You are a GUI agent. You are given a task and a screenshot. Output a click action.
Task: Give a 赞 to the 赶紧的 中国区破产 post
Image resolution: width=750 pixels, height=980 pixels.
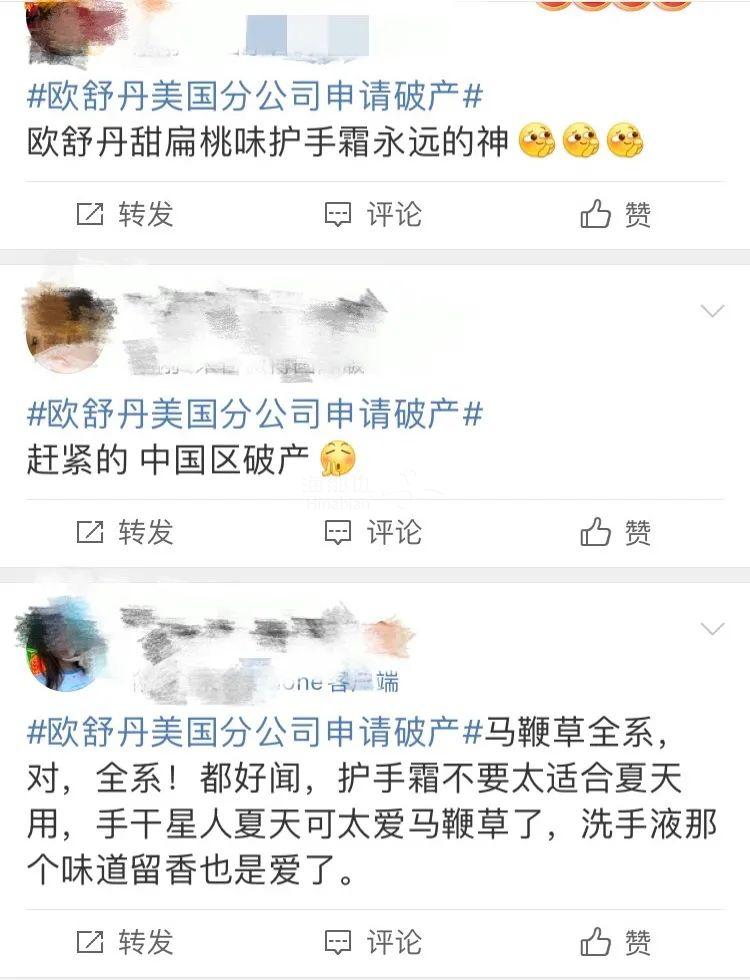point(616,532)
